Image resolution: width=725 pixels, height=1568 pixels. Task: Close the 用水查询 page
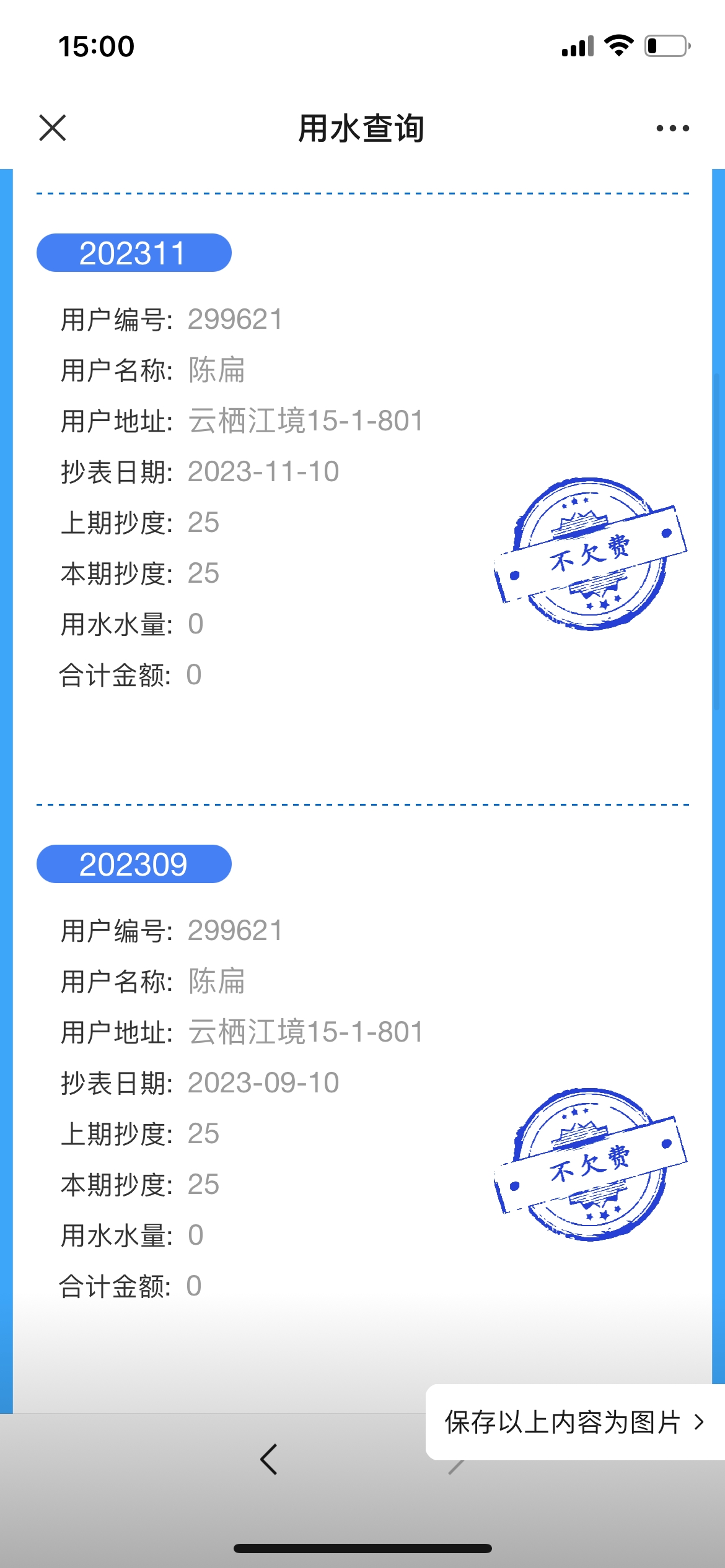(53, 128)
